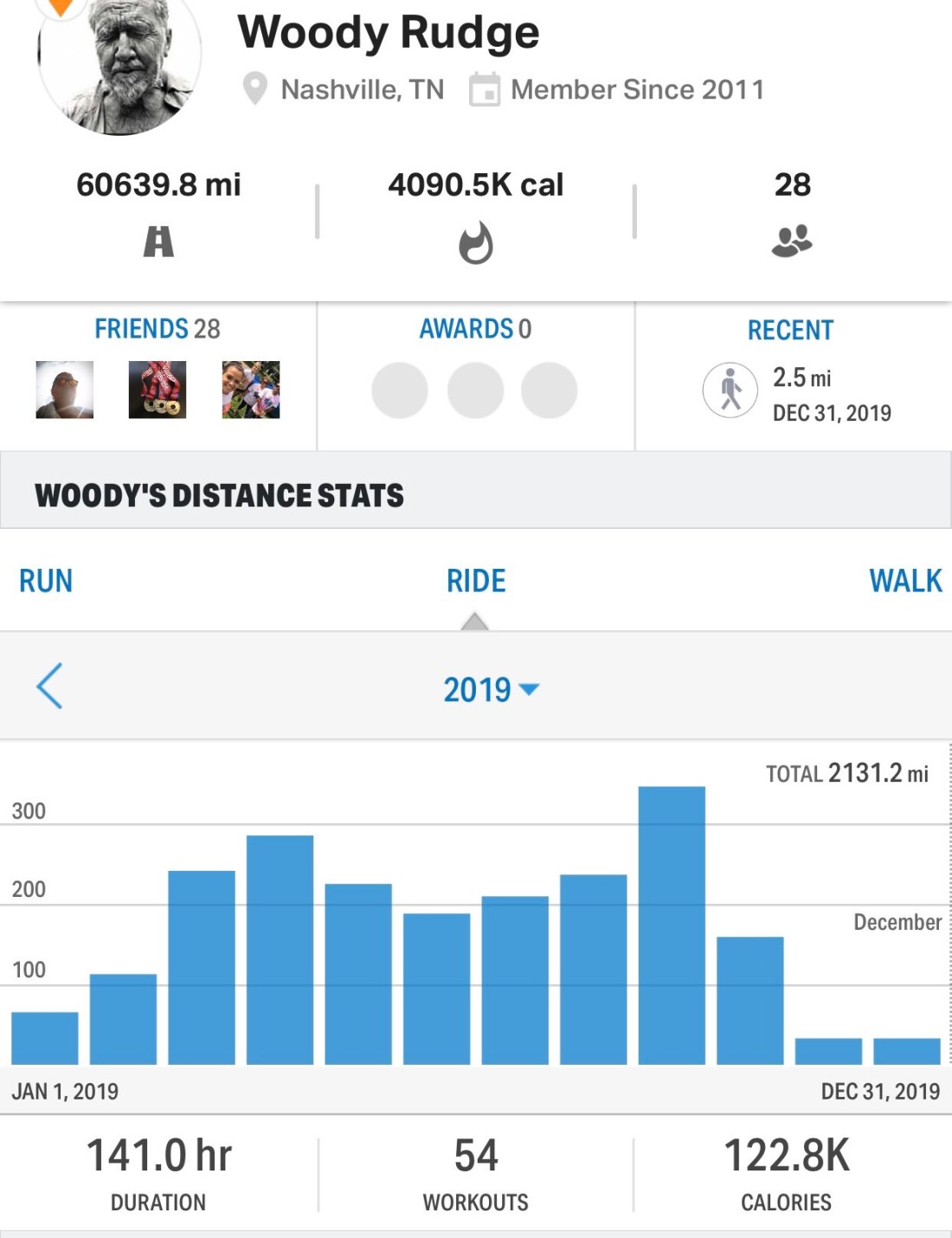The width and height of the screenshot is (952, 1238).
Task: View Woody Rudge's profile photo
Action: click(119, 61)
